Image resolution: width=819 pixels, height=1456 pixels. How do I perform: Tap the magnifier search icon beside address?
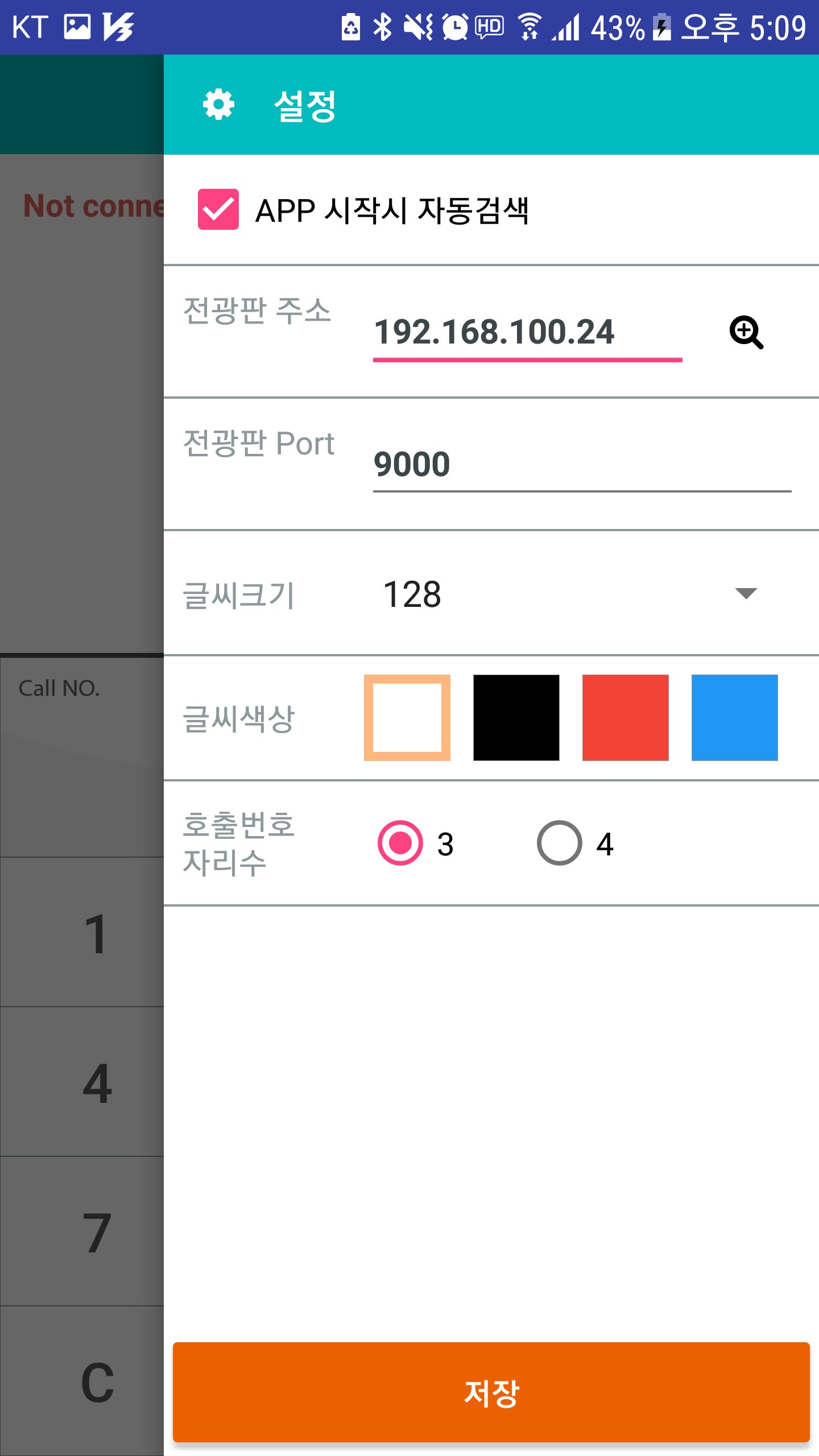tap(746, 332)
